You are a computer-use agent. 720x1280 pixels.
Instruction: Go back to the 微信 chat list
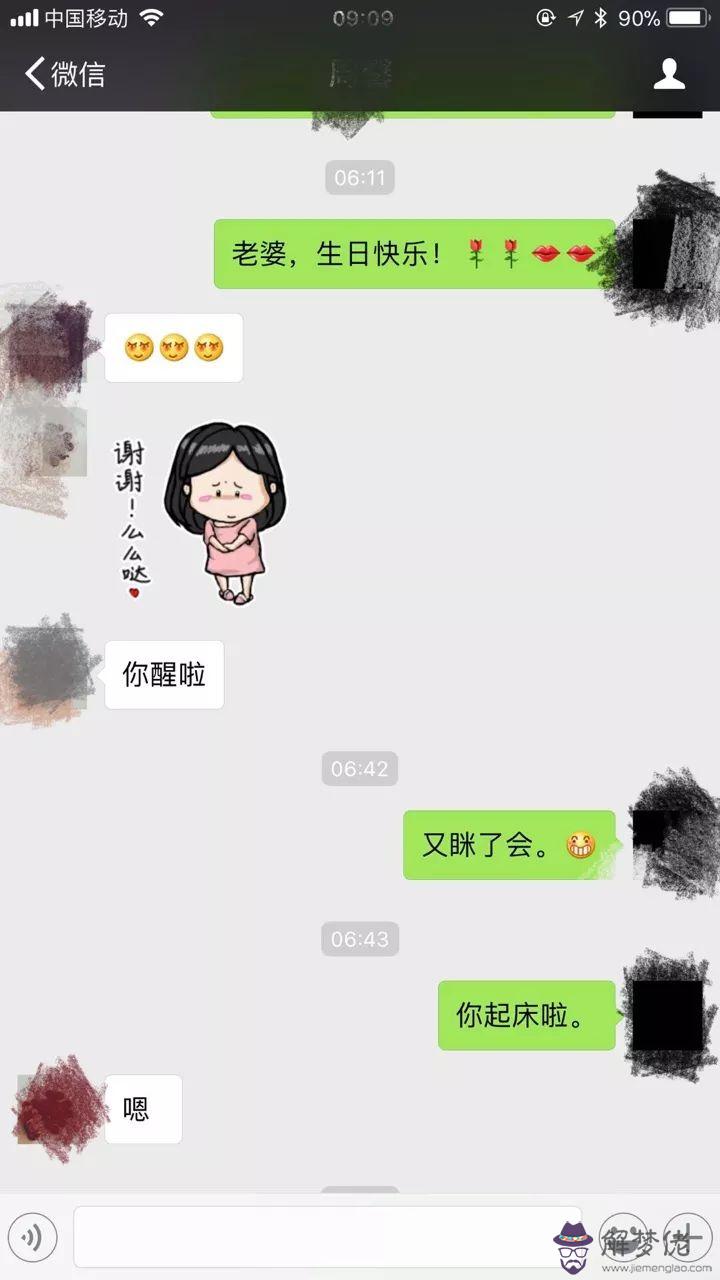pyautogui.click(x=65, y=74)
